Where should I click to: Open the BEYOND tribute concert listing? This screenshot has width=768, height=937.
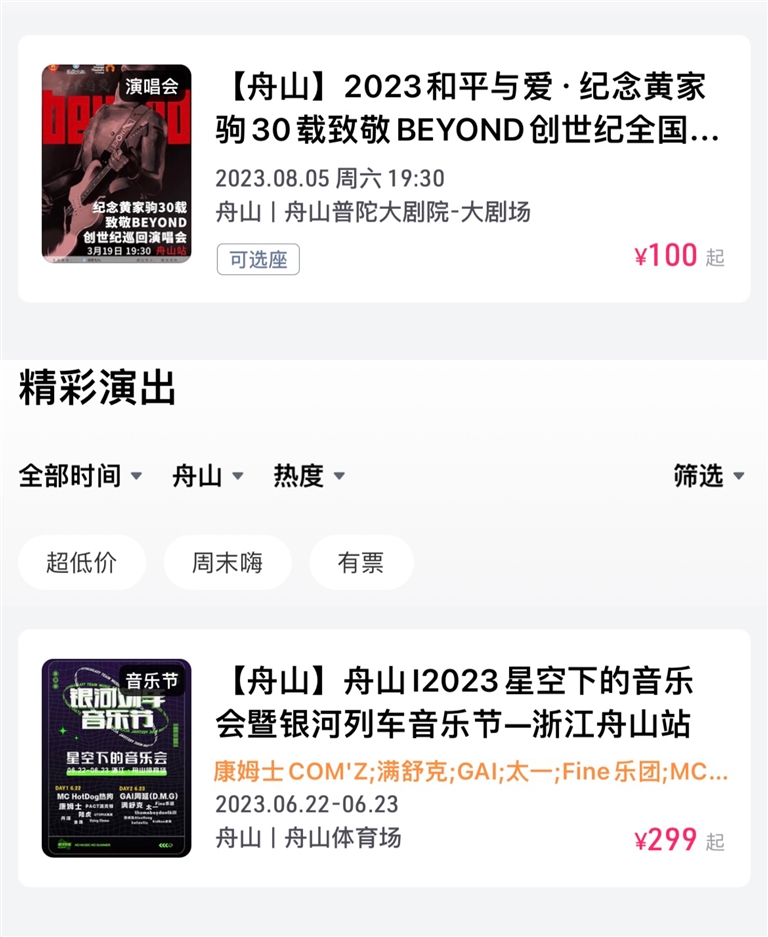point(384,169)
